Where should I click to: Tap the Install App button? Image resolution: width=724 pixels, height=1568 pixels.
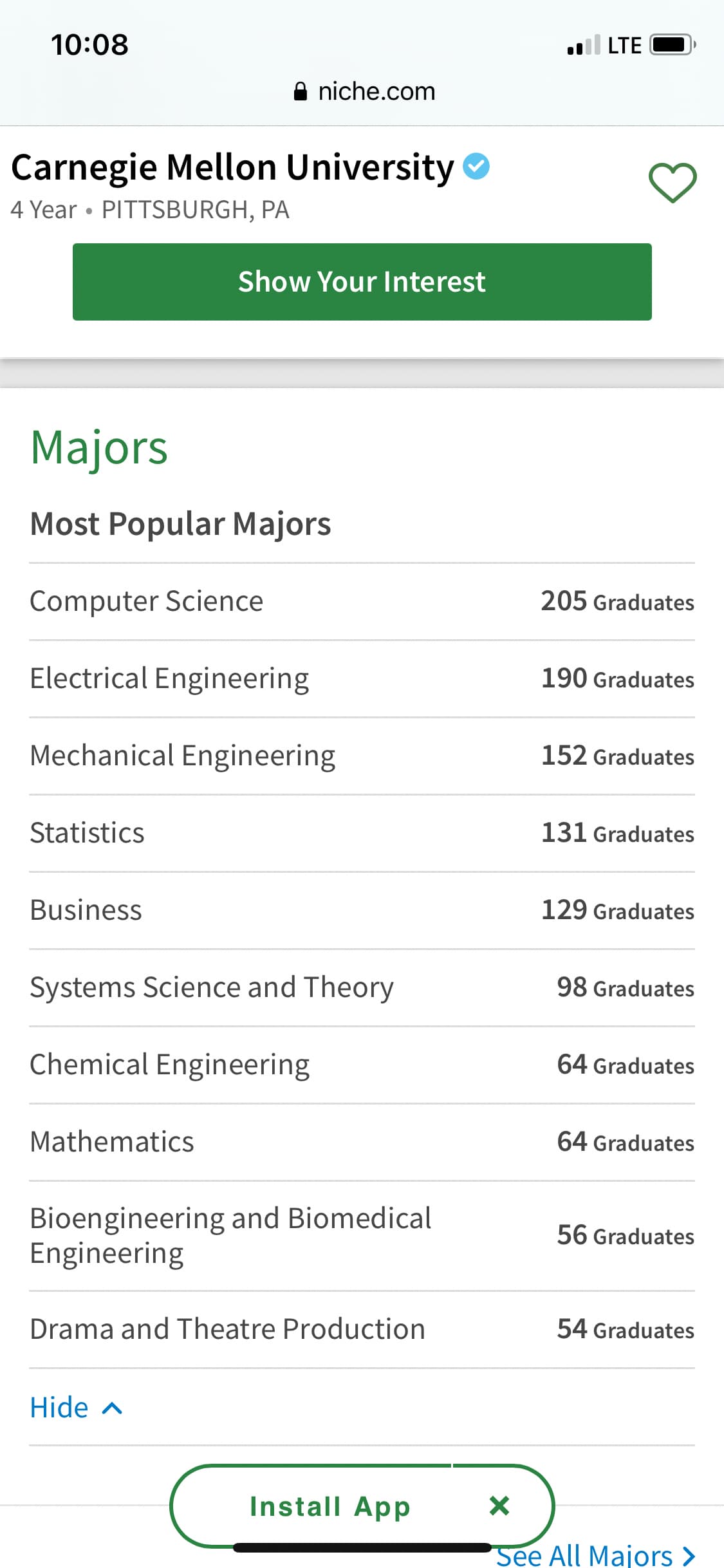pyautogui.click(x=330, y=1506)
